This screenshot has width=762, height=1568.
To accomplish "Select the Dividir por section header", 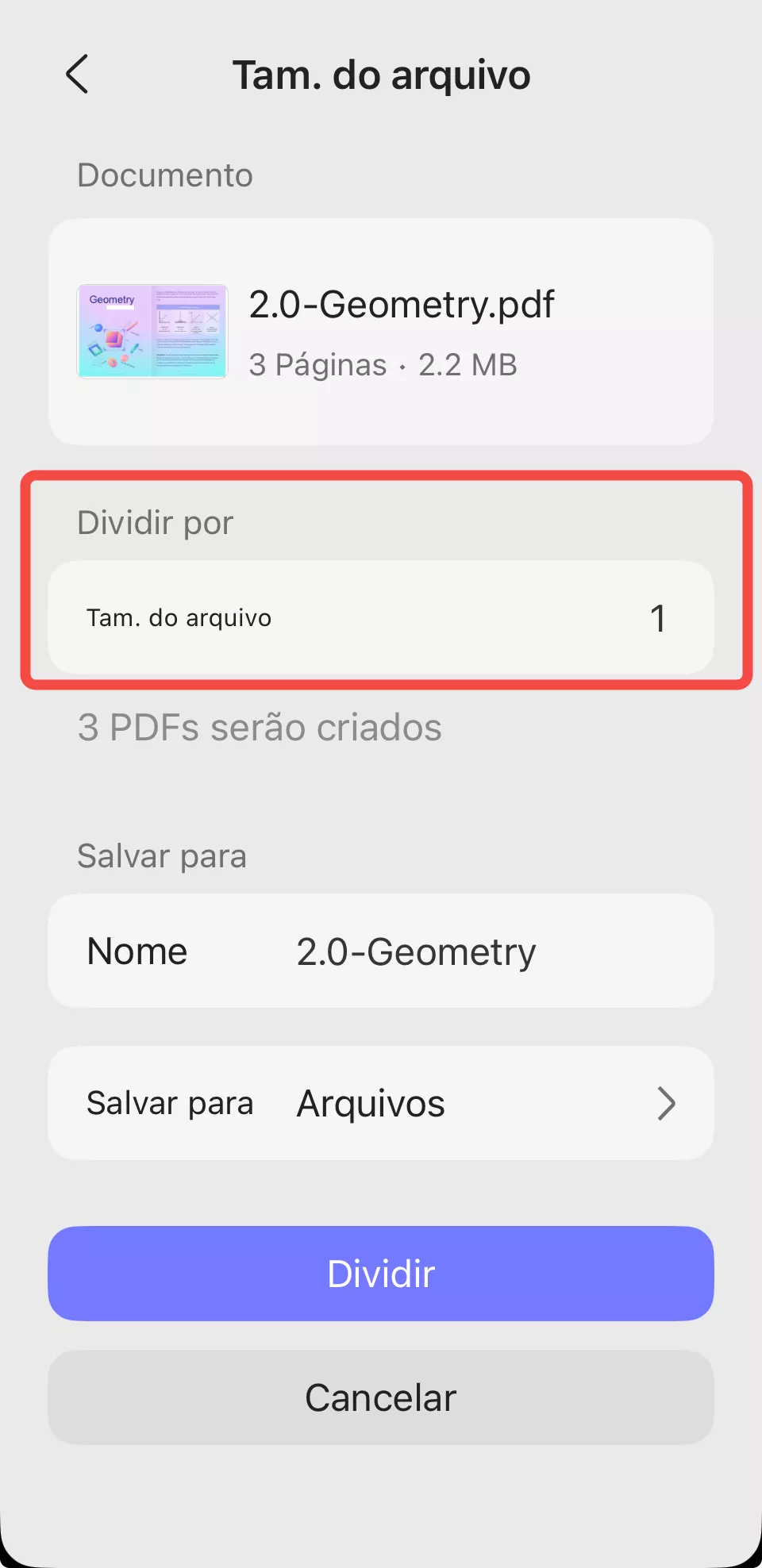I will (155, 521).
